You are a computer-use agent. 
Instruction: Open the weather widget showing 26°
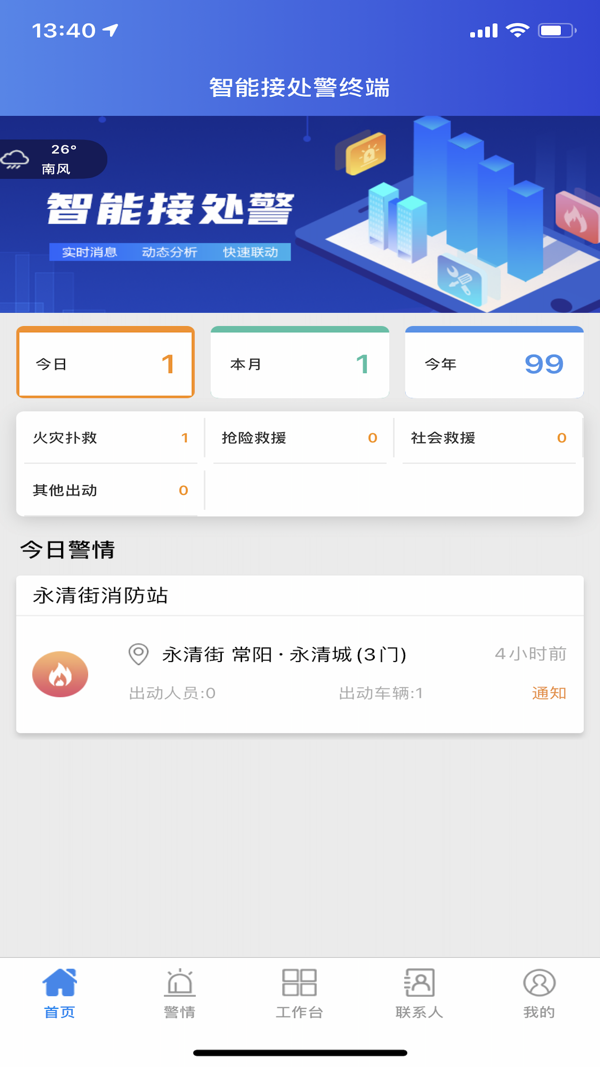[x=53, y=159]
